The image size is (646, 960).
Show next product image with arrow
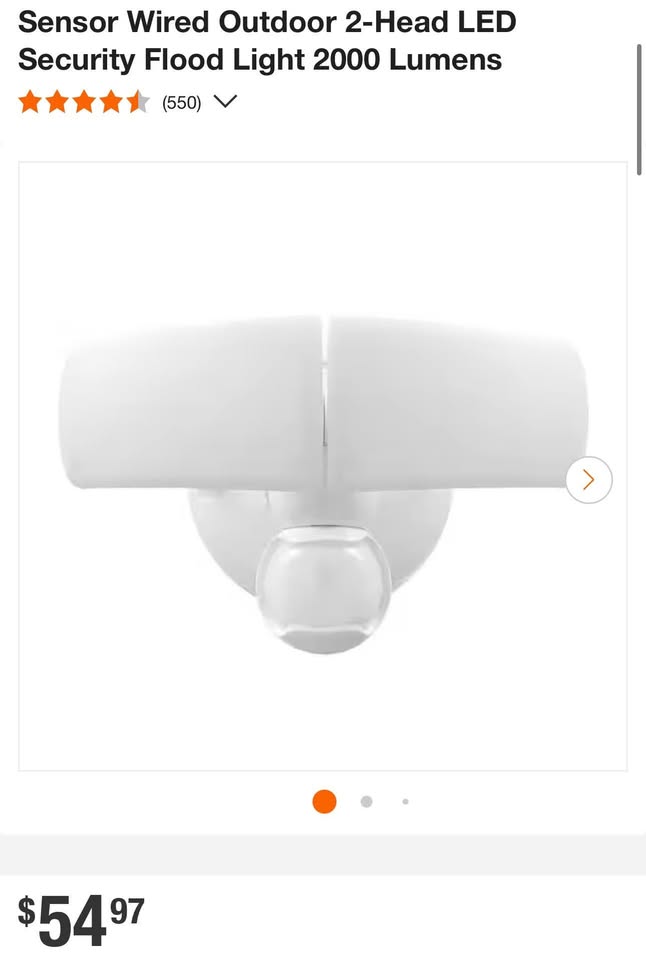[x=588, y=480]
